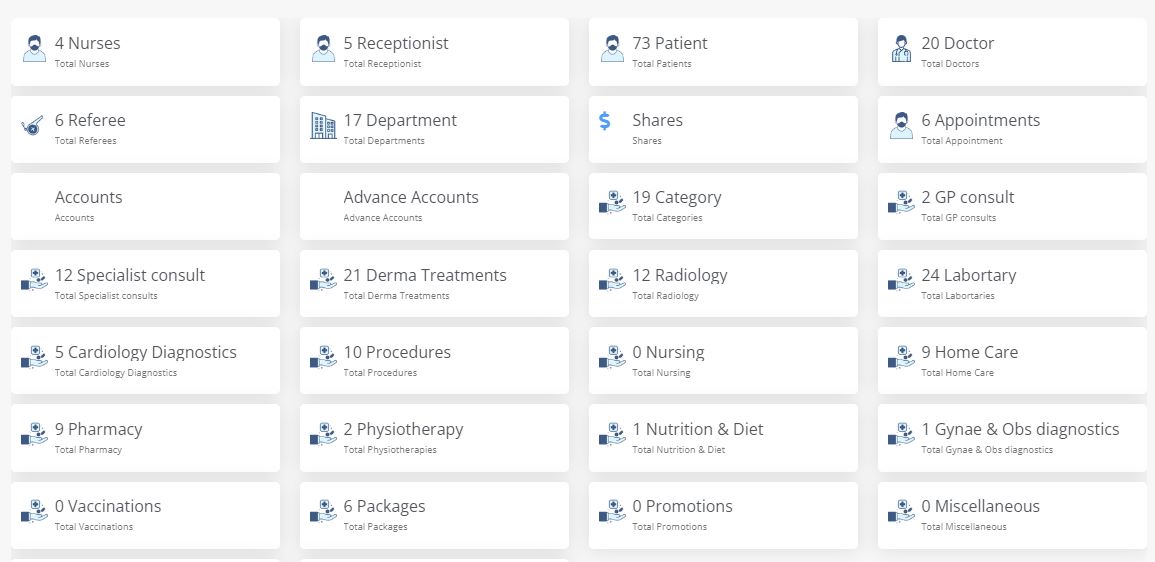Open the Advance Accounts card
This screenshot has height=562, width=1155.
point(434,206)
